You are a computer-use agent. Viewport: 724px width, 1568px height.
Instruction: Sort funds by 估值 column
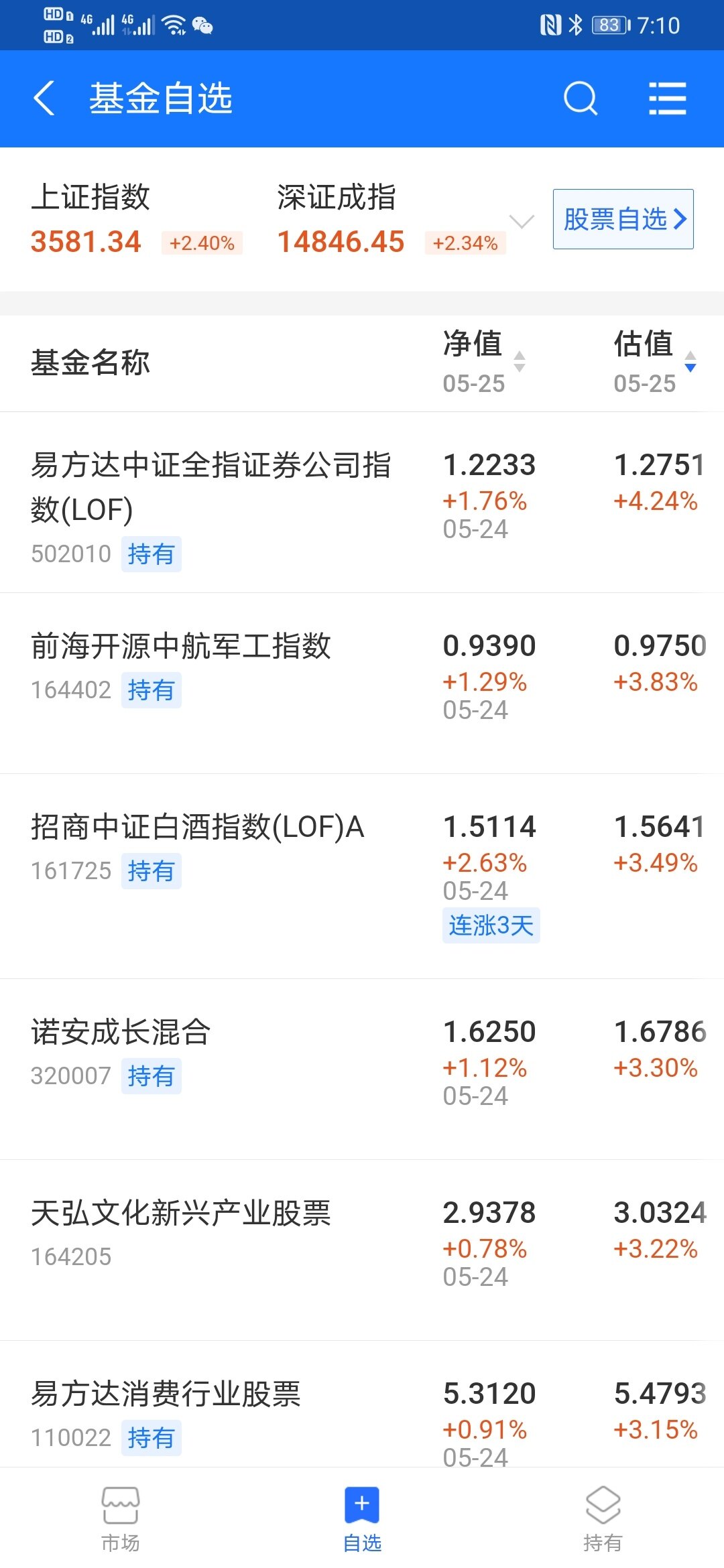(654, 361)
